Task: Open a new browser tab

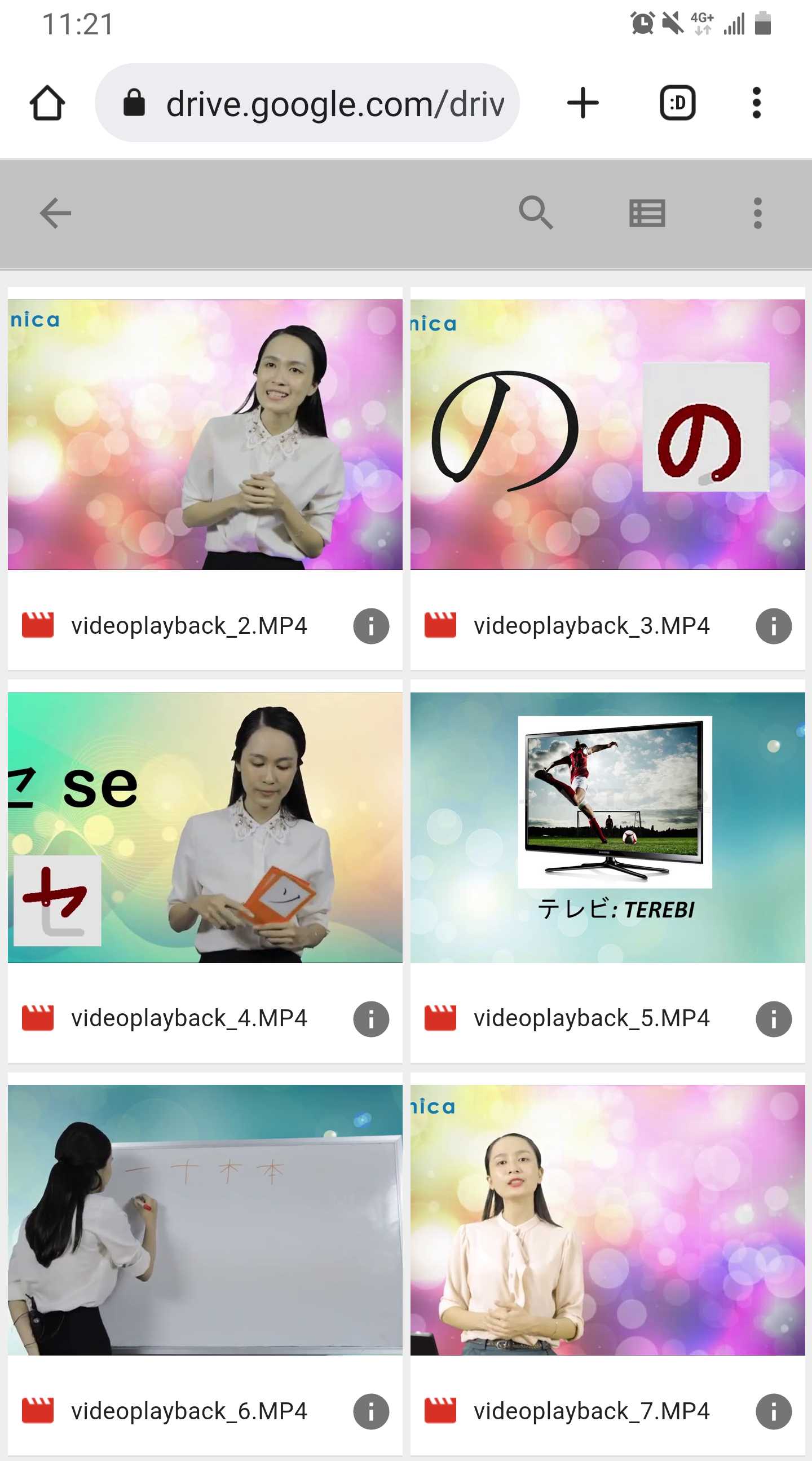Action: click(x=583, y=103)
